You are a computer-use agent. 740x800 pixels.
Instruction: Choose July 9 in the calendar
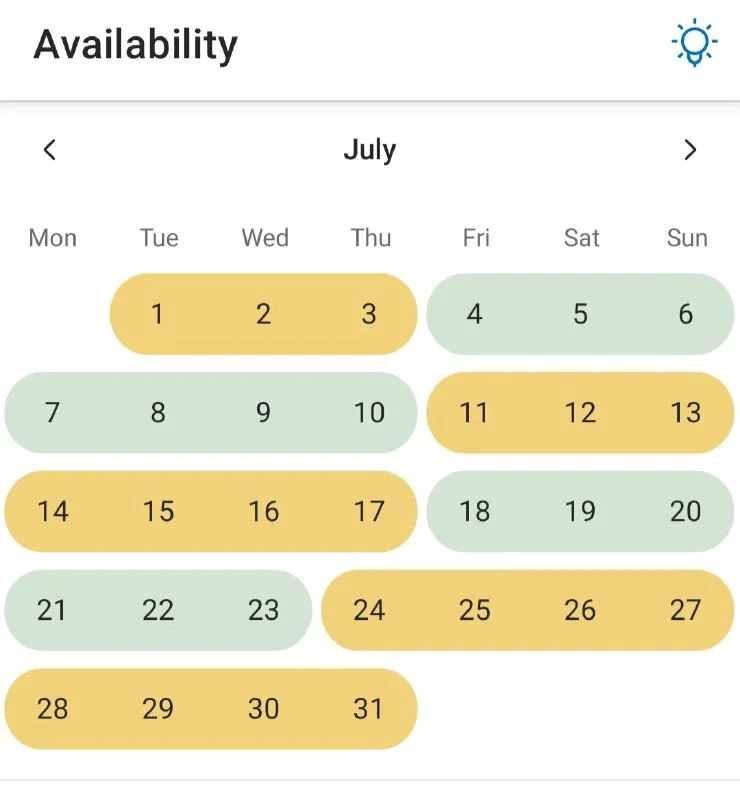263,412
